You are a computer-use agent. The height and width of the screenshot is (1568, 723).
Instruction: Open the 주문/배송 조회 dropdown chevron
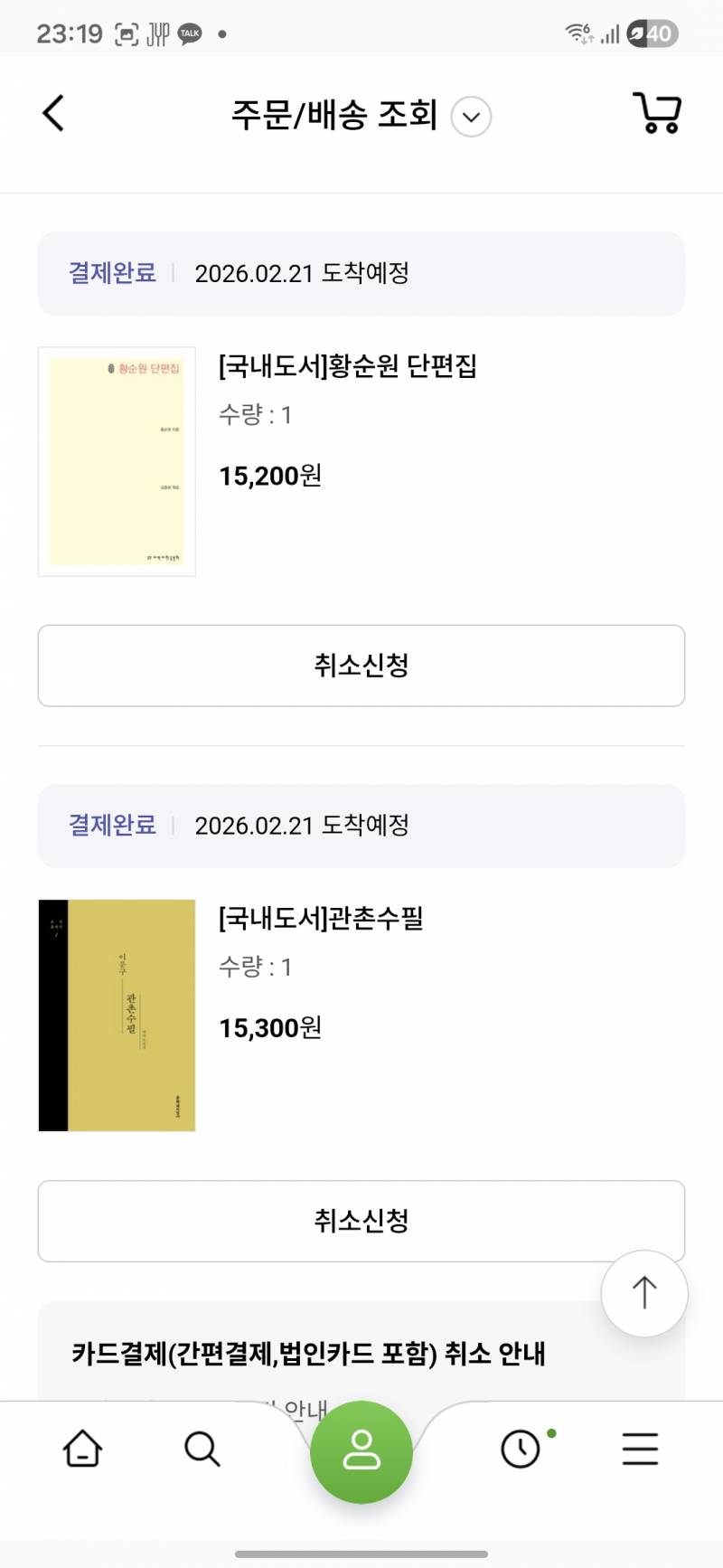point(469,117)
